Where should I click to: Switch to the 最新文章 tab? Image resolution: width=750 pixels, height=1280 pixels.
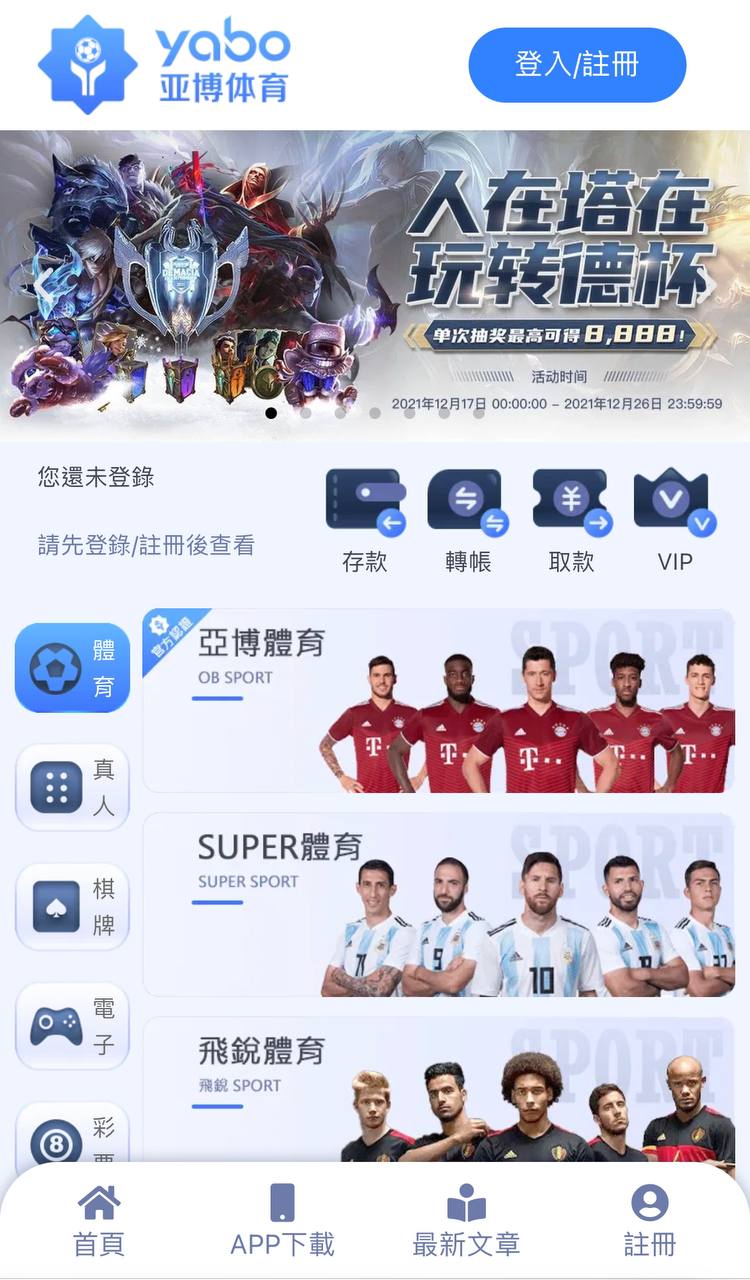coord(466,1220)
